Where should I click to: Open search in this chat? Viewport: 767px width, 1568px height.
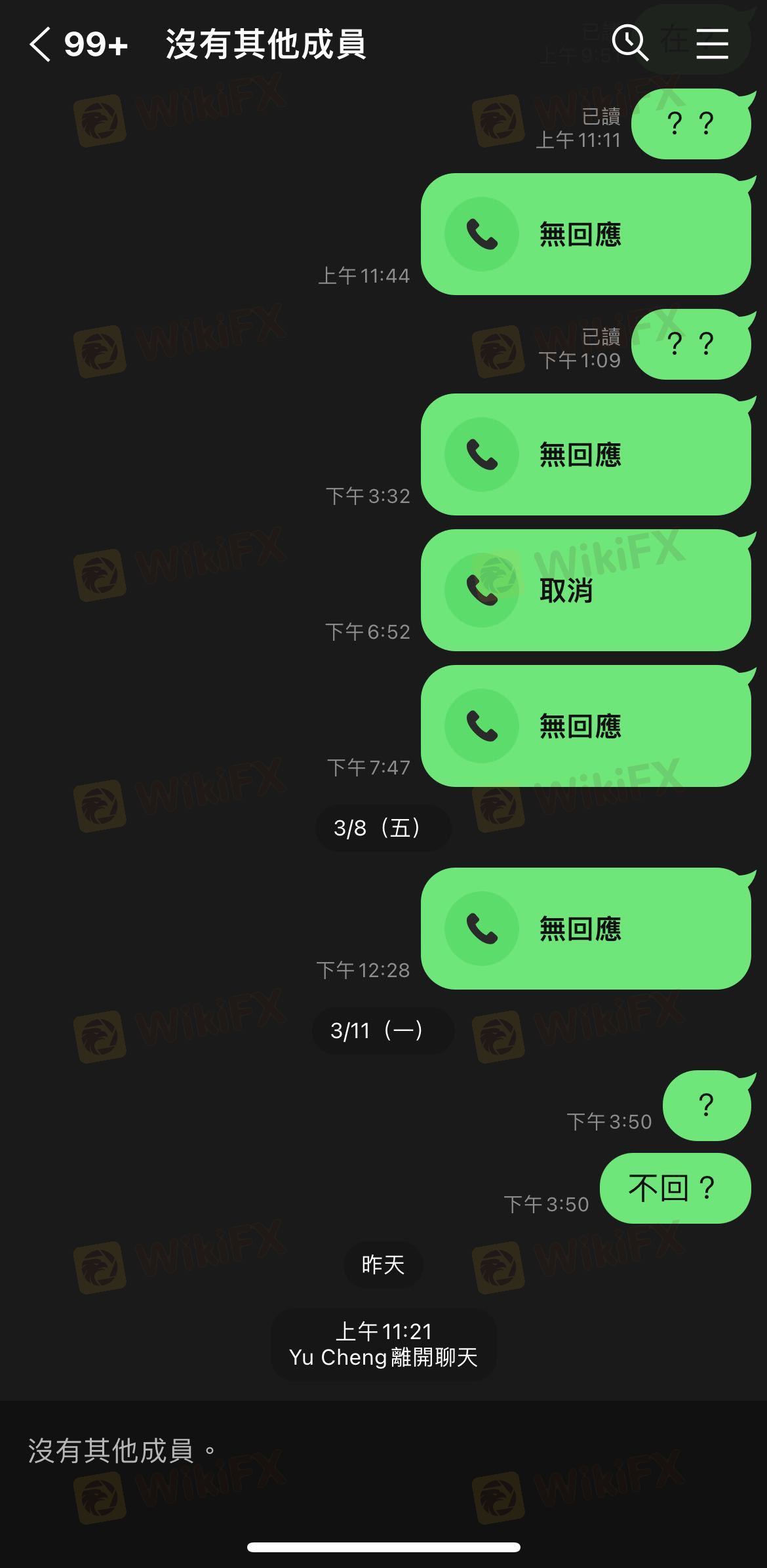coord(630,43)
